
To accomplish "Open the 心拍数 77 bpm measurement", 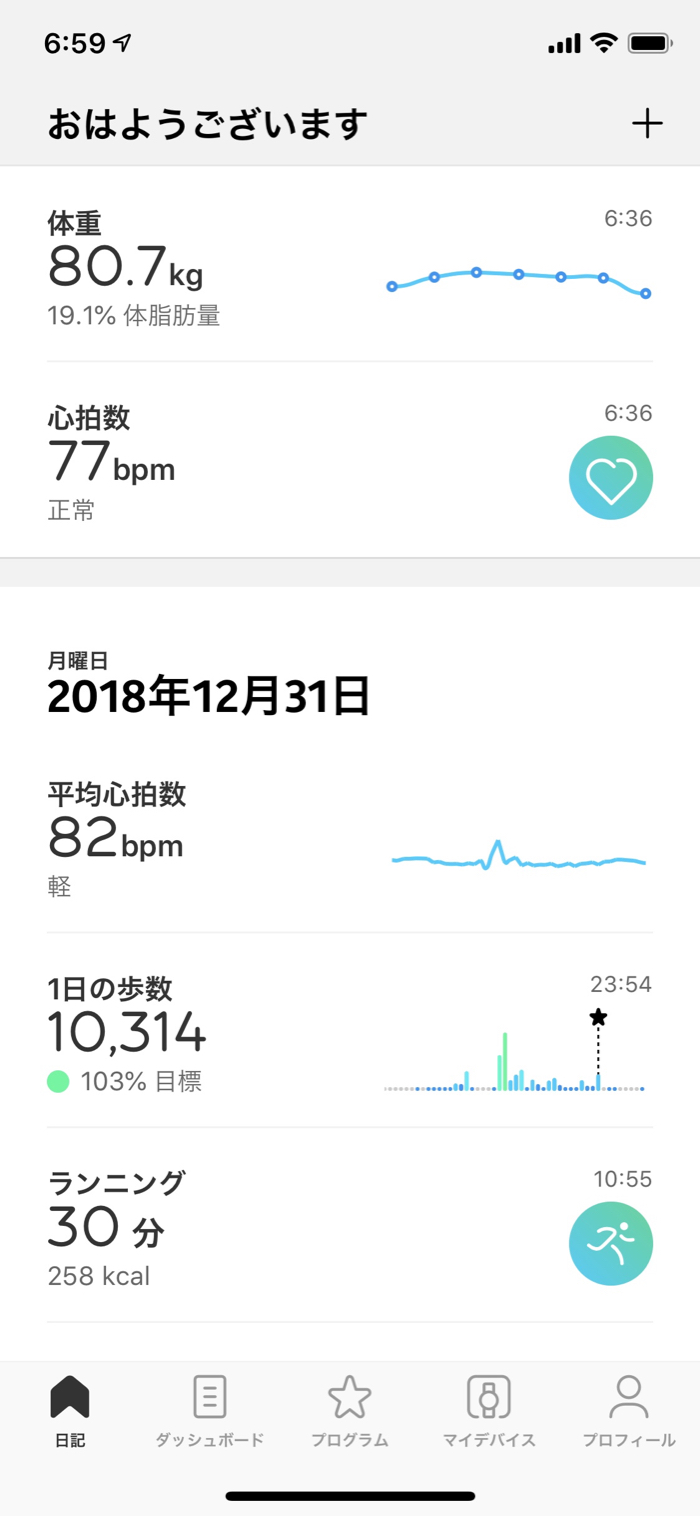I will tap(350, 462).
